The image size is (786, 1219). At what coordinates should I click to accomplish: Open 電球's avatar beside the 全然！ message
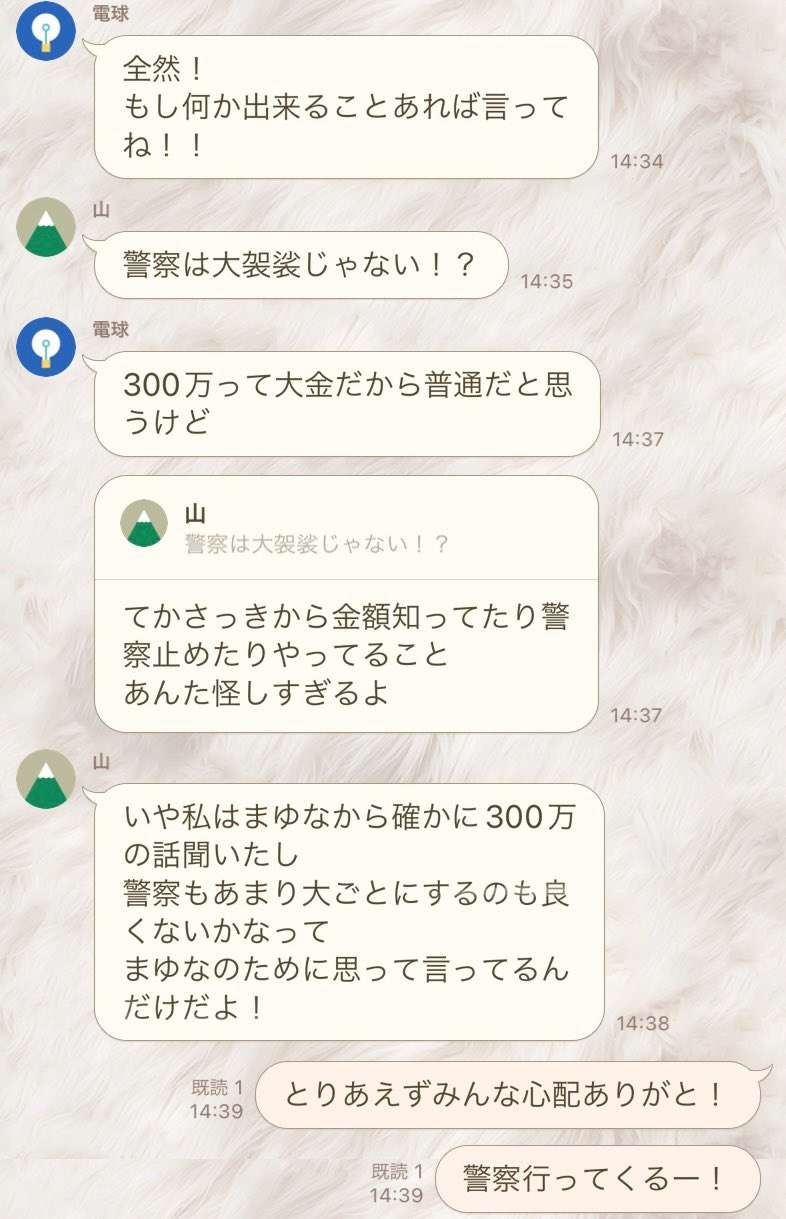click(46, 31)
